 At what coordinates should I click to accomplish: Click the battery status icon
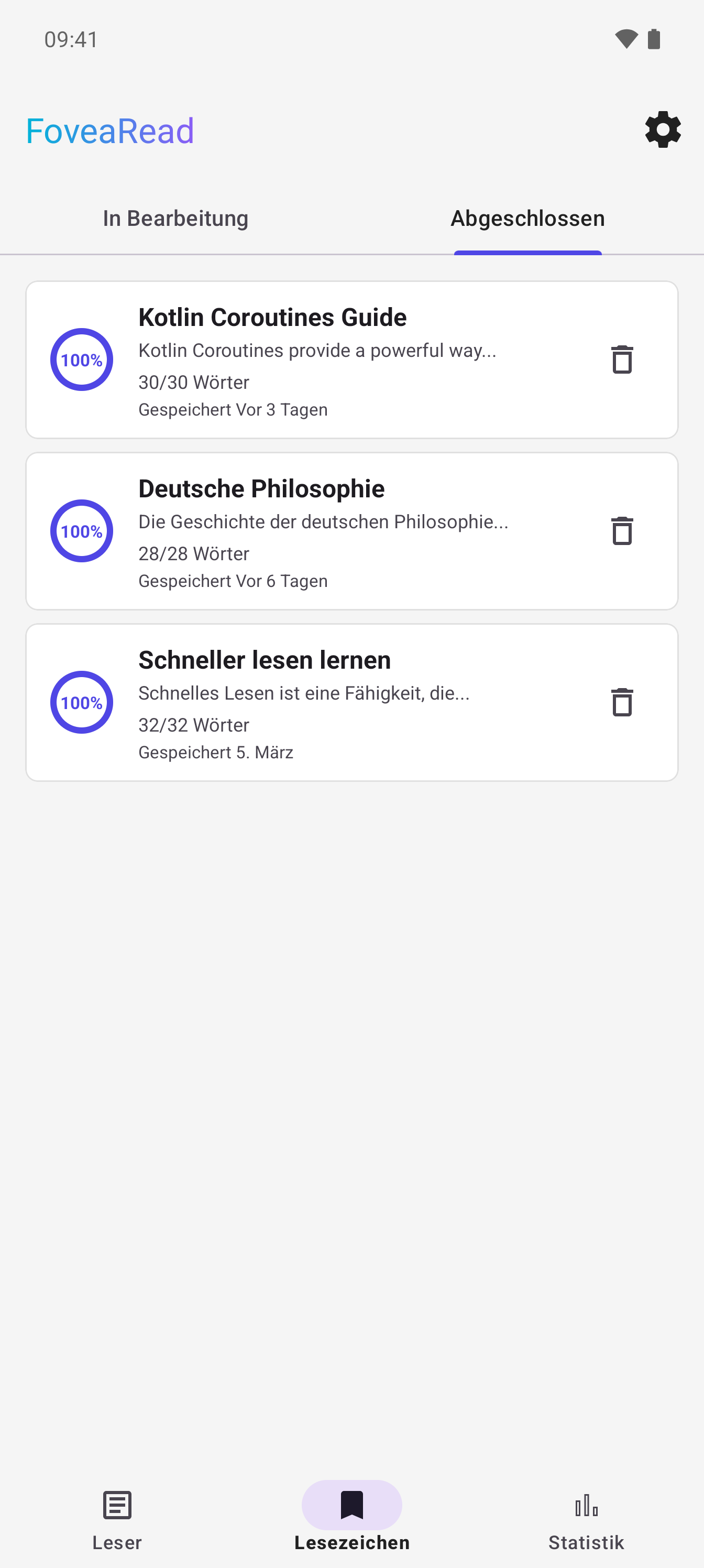tap(655, 38)
